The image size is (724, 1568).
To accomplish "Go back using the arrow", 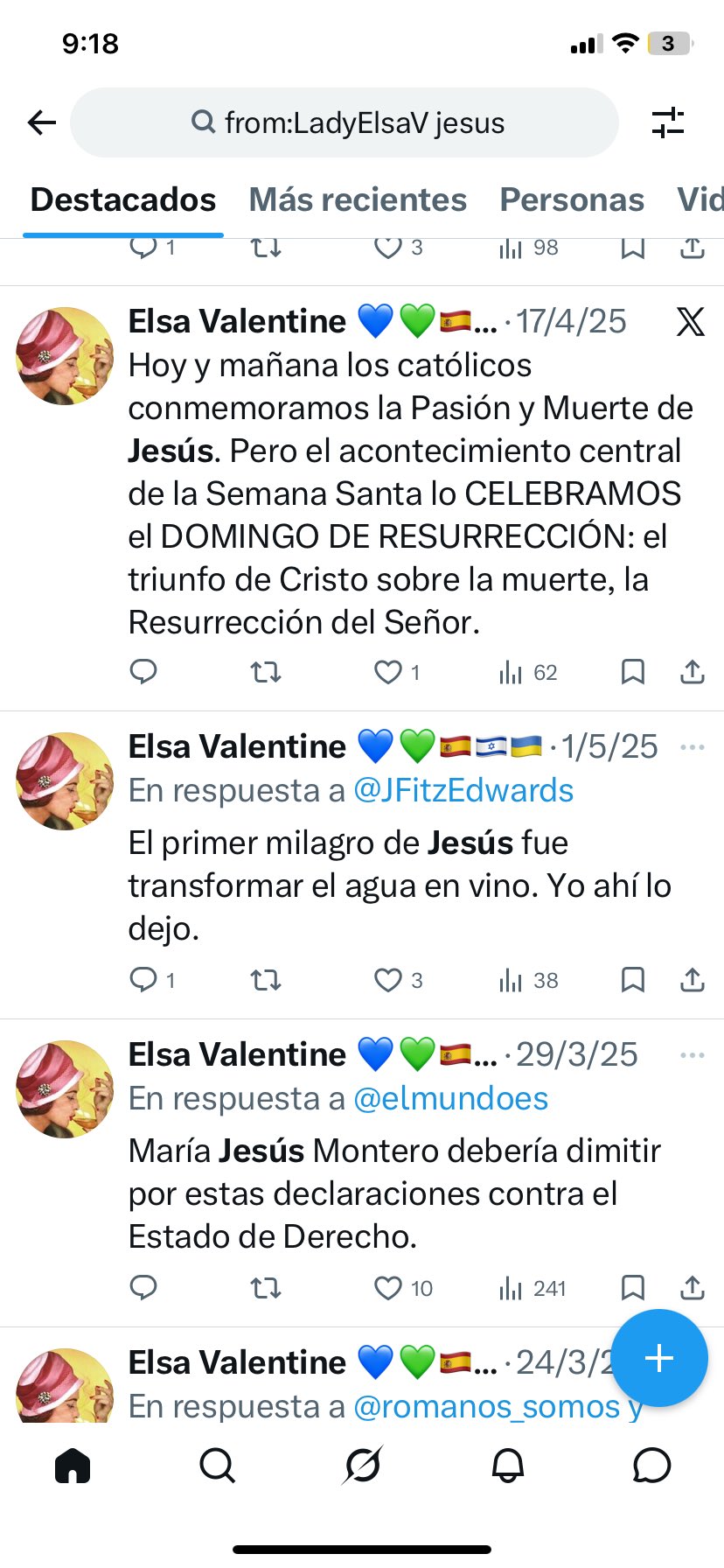I will click(x=41, y=122).
